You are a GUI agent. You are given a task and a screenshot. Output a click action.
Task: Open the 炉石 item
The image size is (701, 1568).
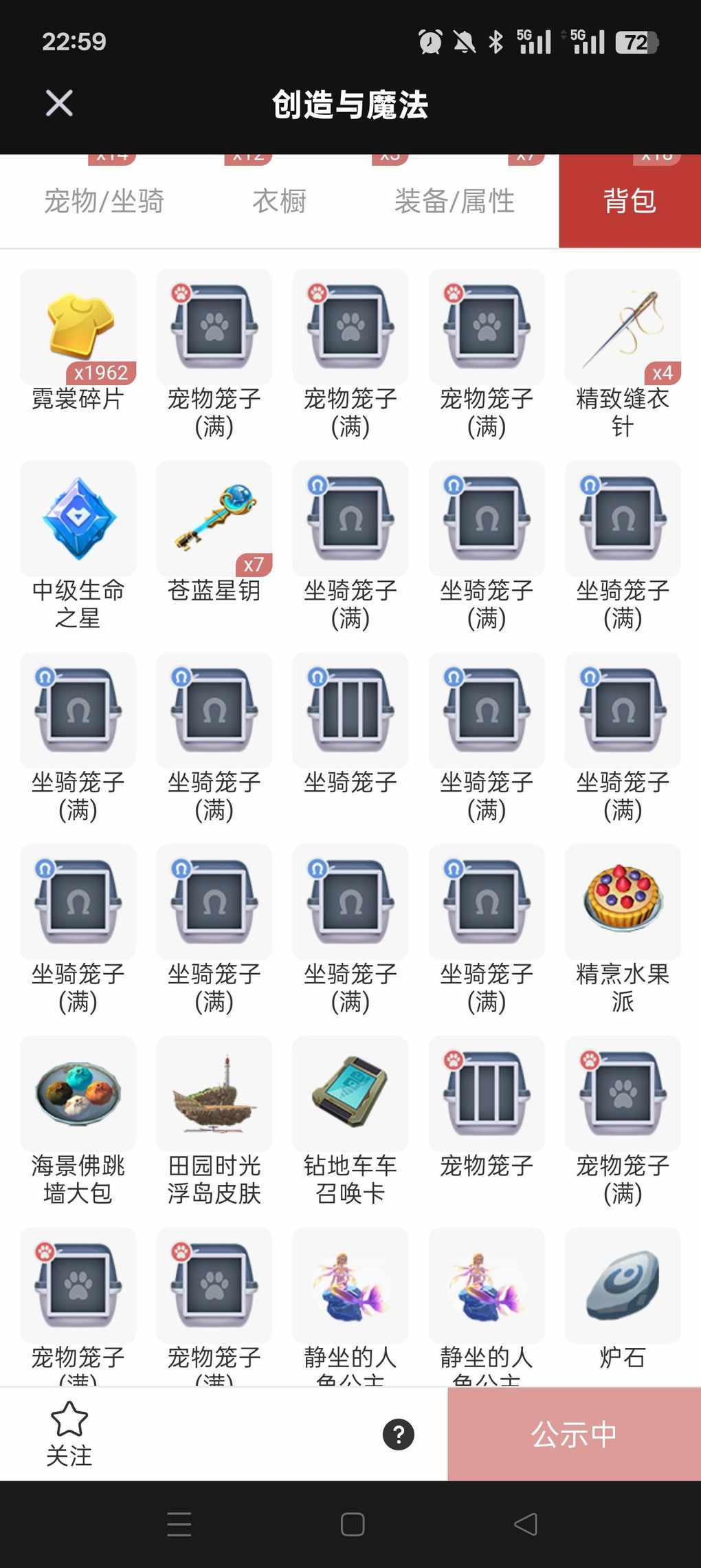click(x=622, y=1285)
